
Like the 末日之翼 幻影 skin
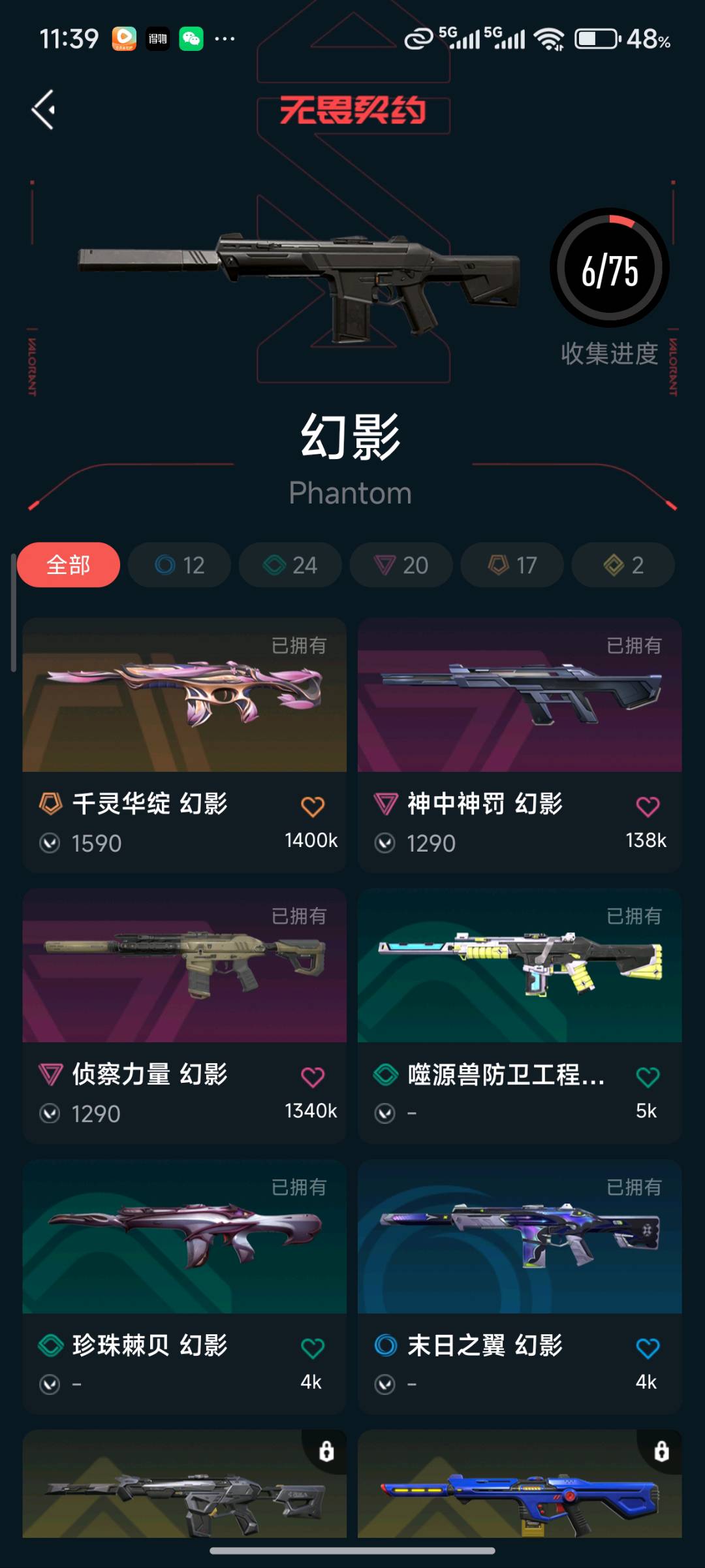pos(648,1348)
